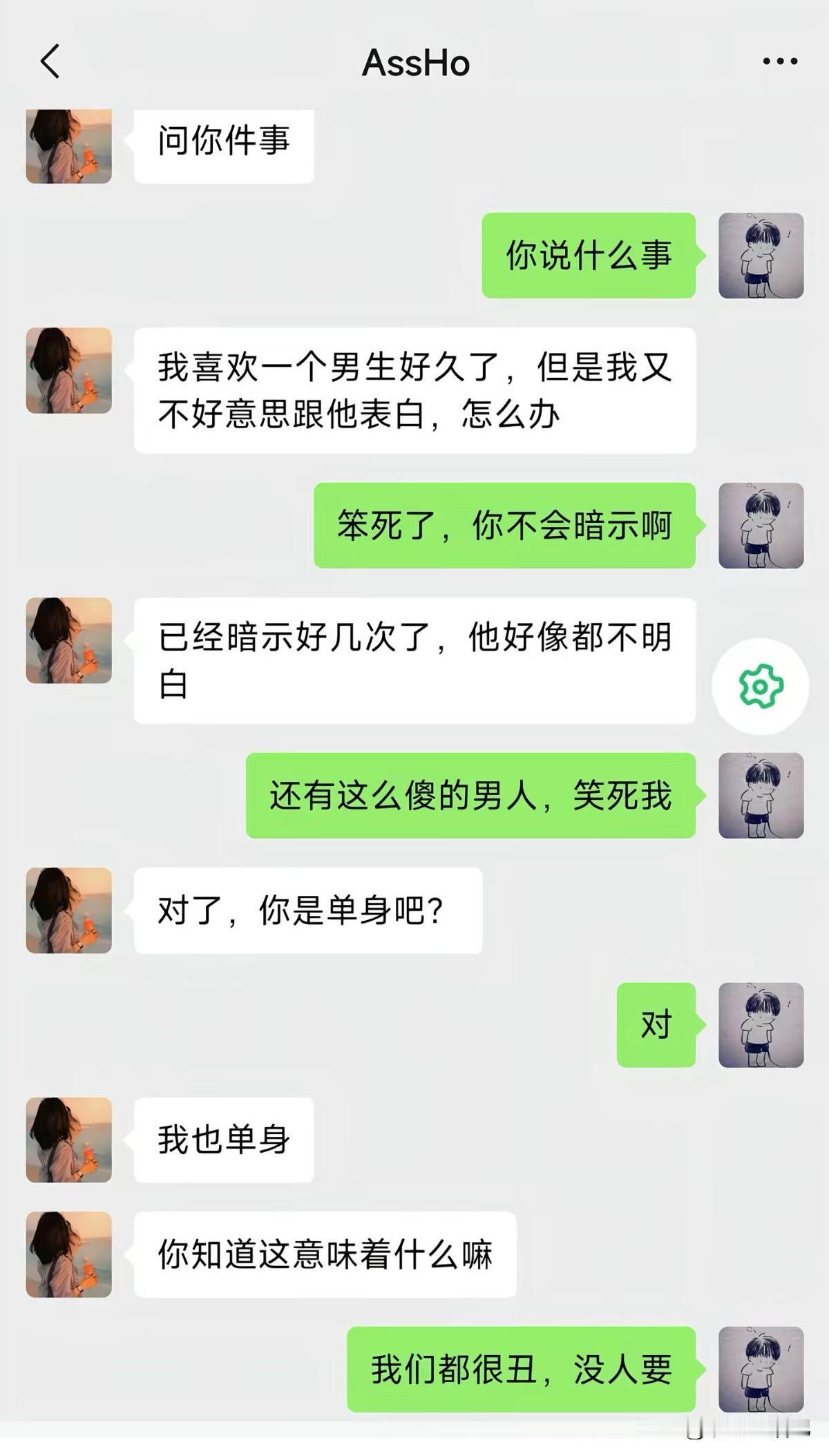Tap the AssHo chat title
Image resolution: width=829 pixels, height=1456 pixels.
point(414,61)
